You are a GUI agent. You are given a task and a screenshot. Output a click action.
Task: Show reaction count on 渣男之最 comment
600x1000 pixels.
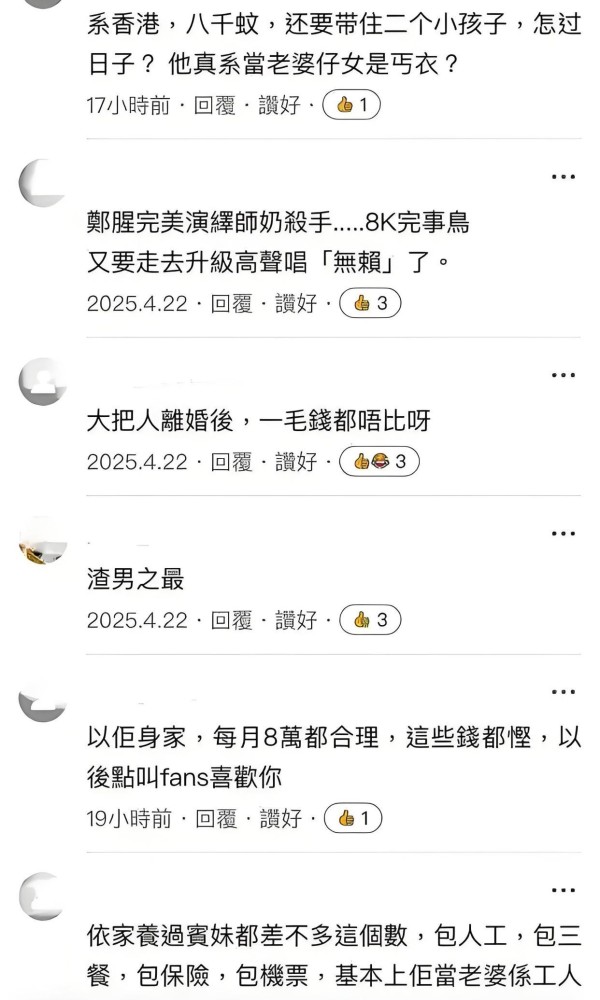370,620
